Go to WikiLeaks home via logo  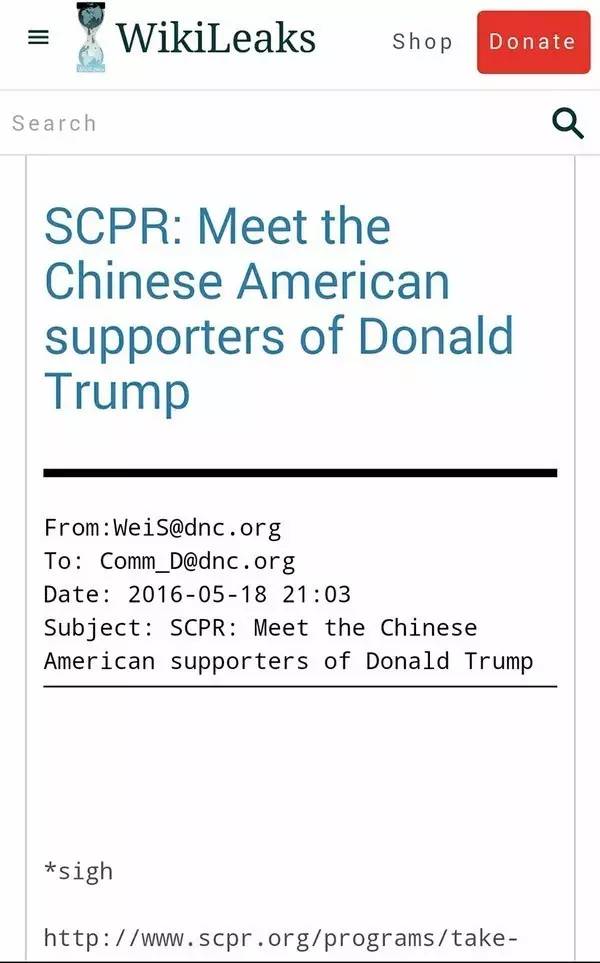coord(197,38)
